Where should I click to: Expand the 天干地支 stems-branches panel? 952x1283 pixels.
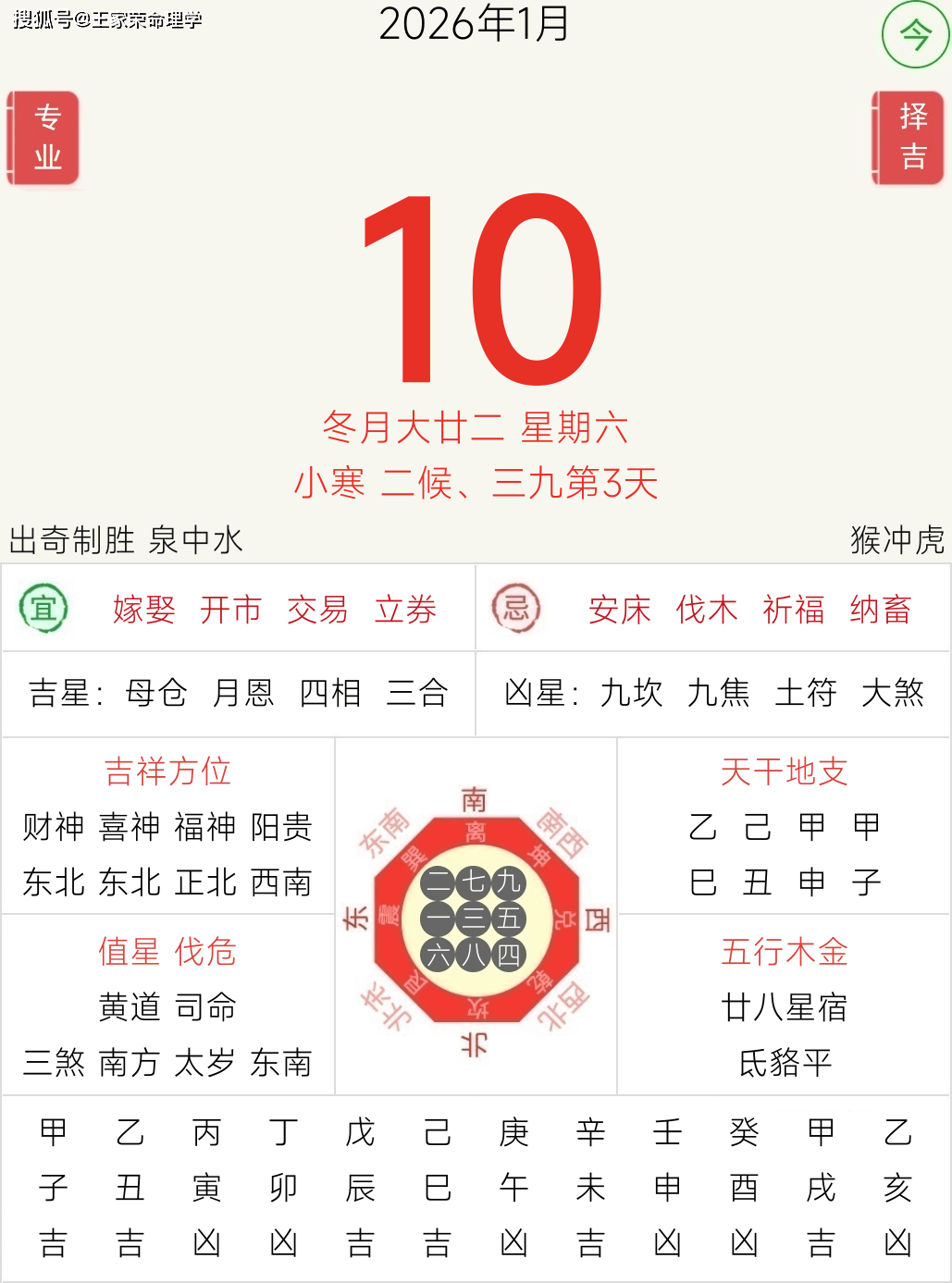click(785, 771)
